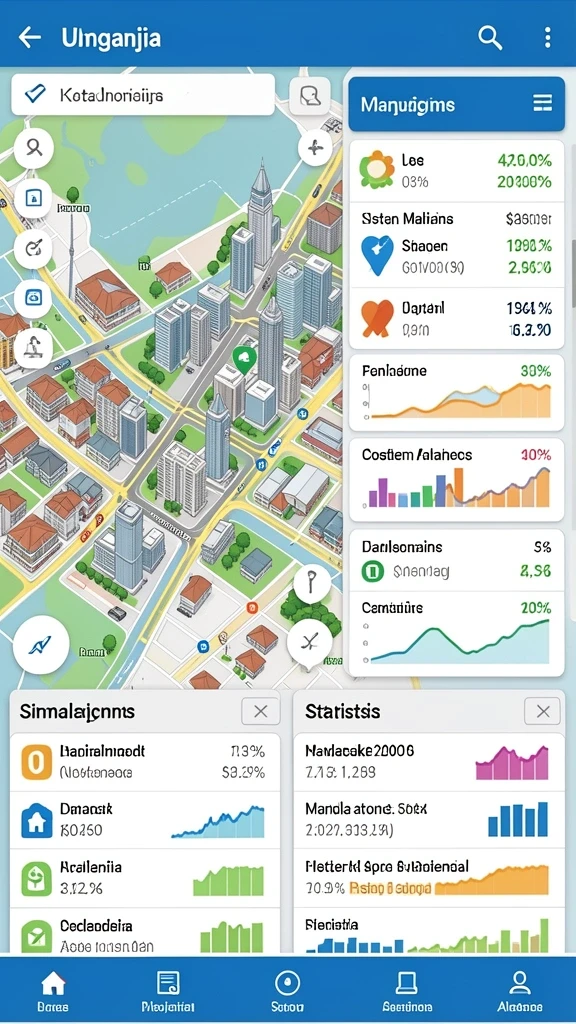Screen dimensions: 576x1024
Task: Tap the round trend-arrow button at the map's bottom left
Action: 41,645
